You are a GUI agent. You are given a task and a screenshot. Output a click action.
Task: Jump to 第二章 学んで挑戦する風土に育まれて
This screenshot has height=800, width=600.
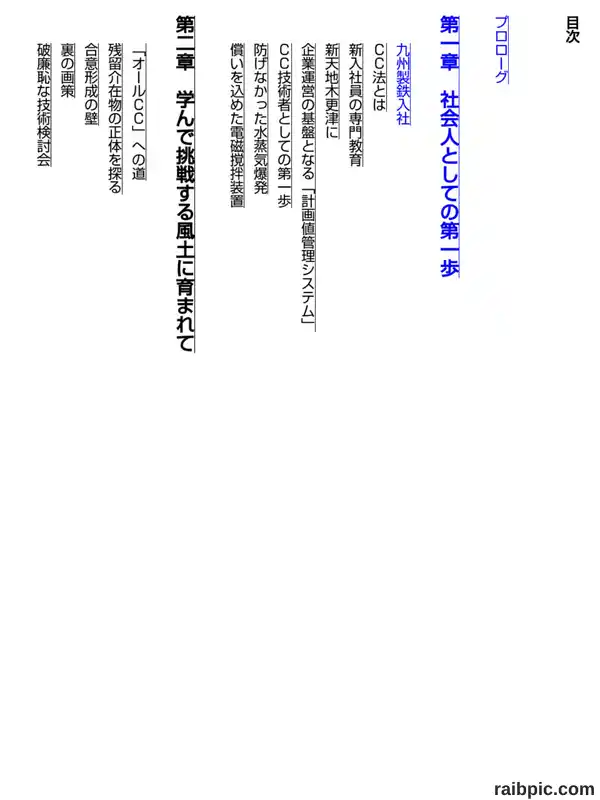point(185,184)
